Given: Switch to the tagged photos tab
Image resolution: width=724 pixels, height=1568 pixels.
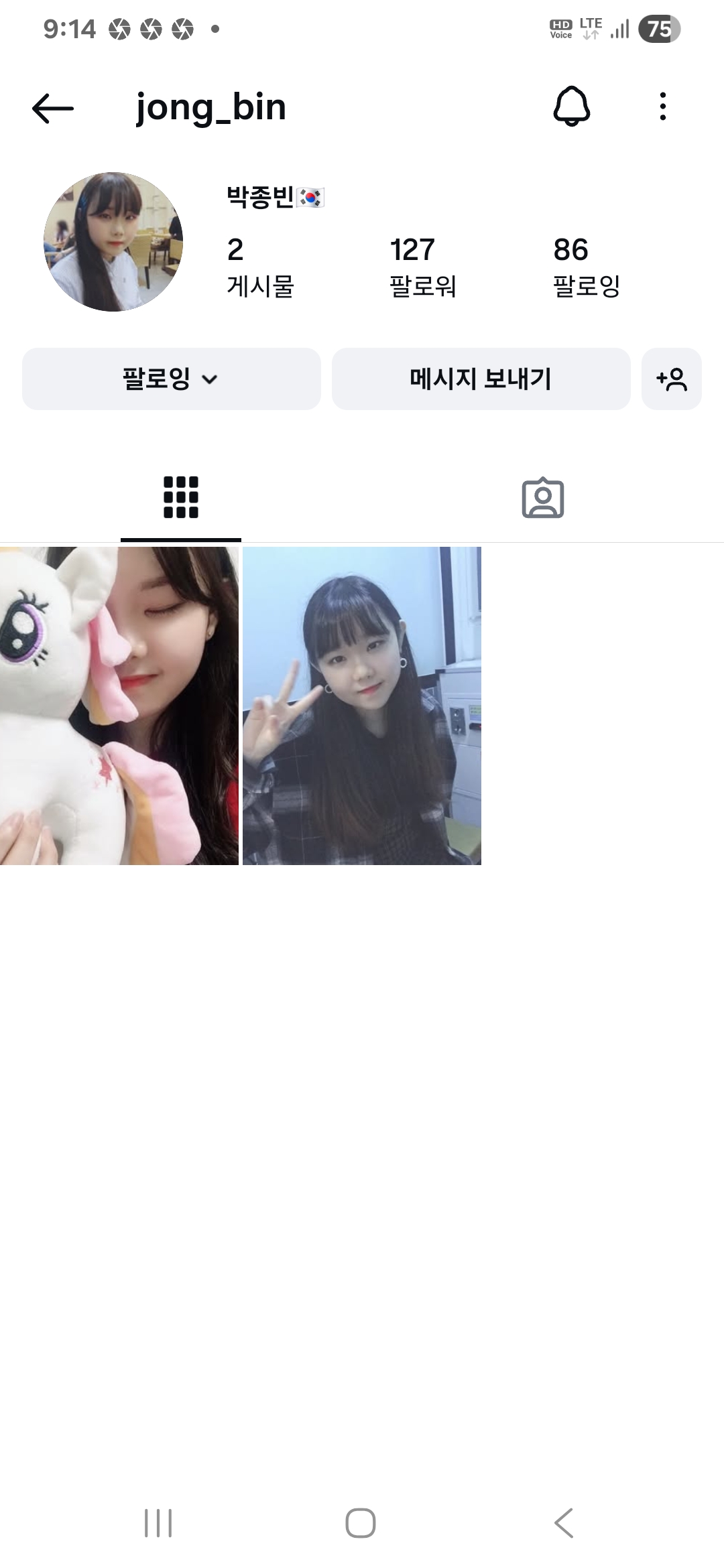Looking at the screenshot, I should point(542,498).
